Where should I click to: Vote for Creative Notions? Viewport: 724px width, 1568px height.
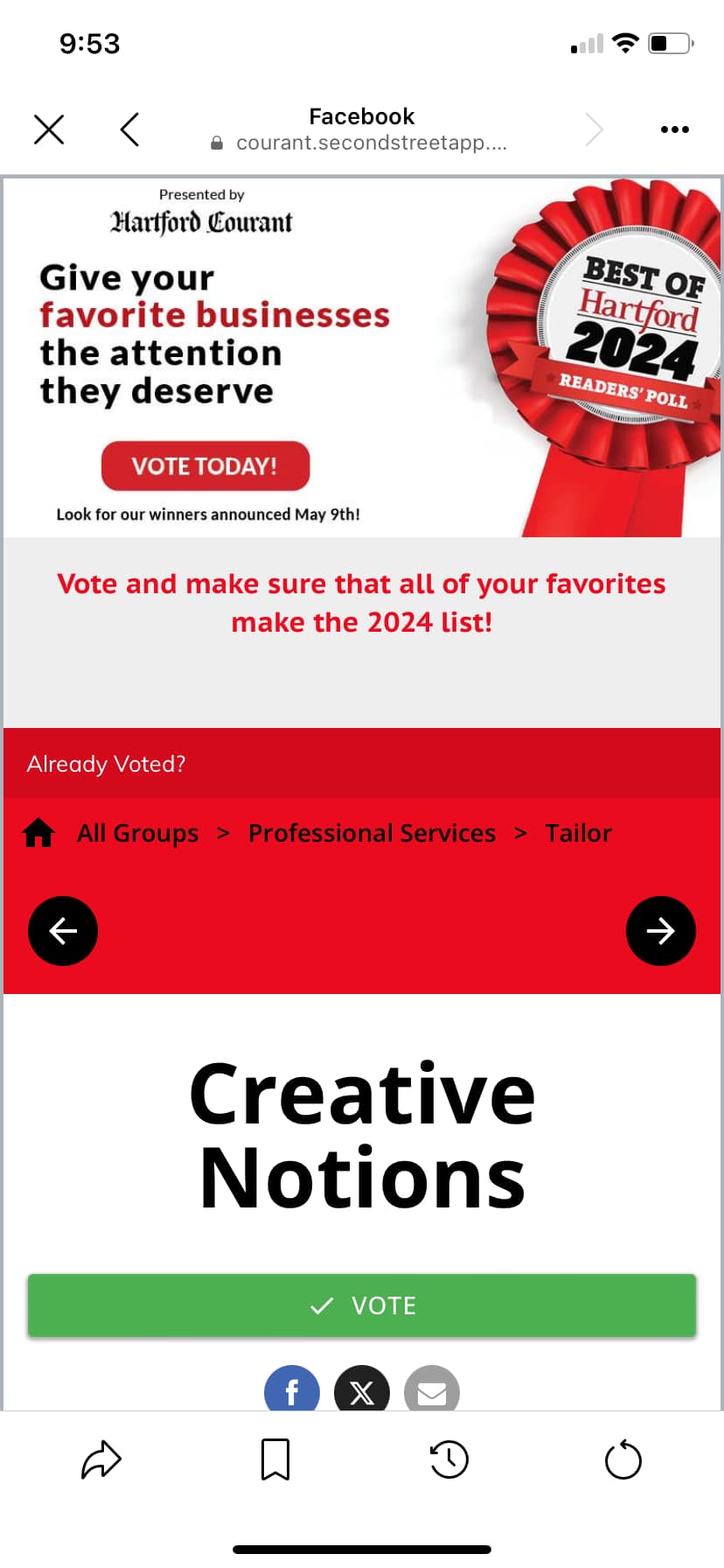362,1305
